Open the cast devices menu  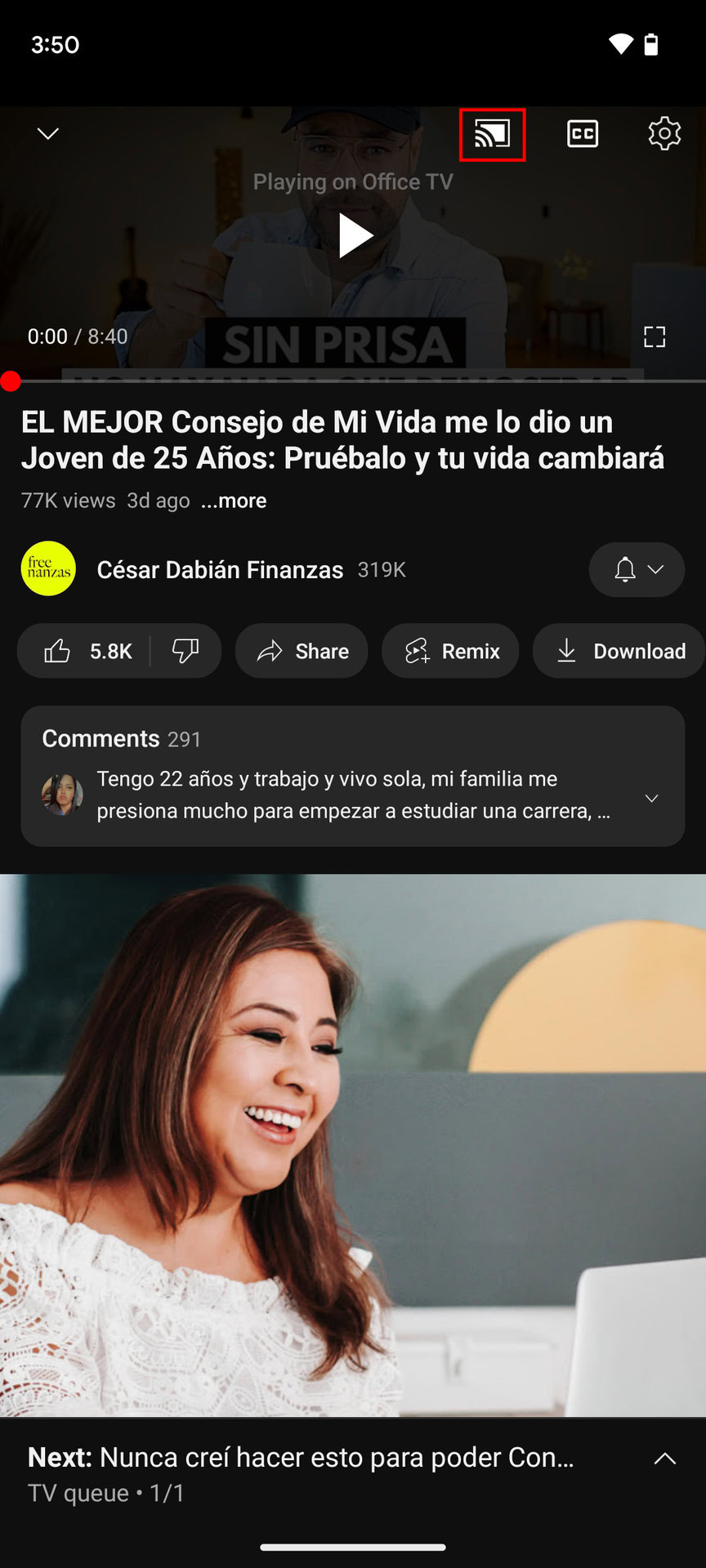[492, 134]
